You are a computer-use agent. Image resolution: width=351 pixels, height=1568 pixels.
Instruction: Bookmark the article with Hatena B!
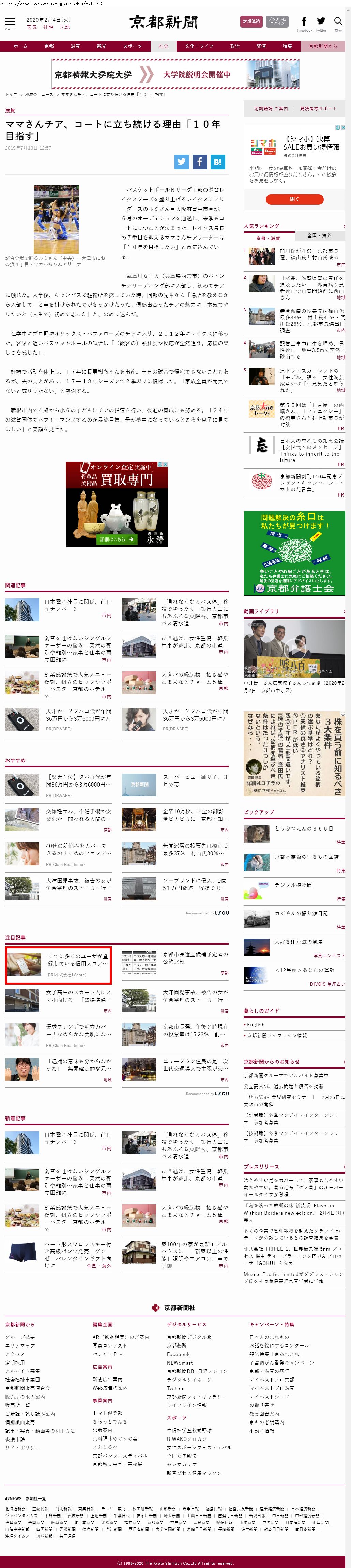[x=218, y=161]
